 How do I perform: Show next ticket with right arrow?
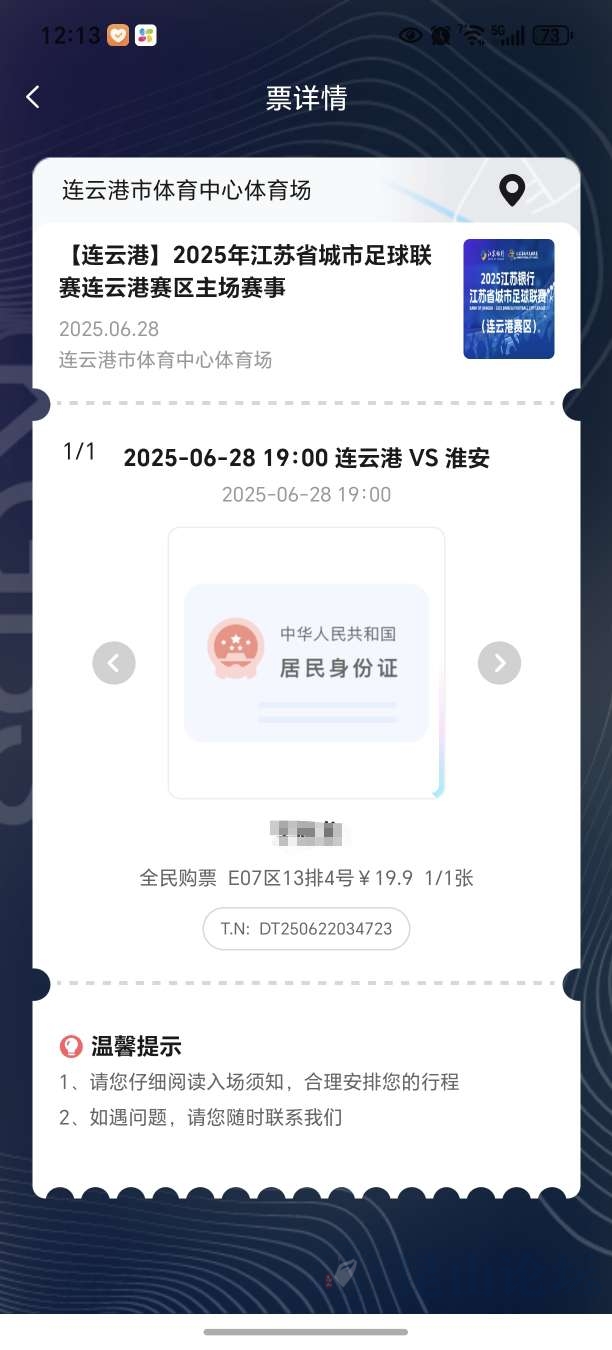[x=499, y=663]
